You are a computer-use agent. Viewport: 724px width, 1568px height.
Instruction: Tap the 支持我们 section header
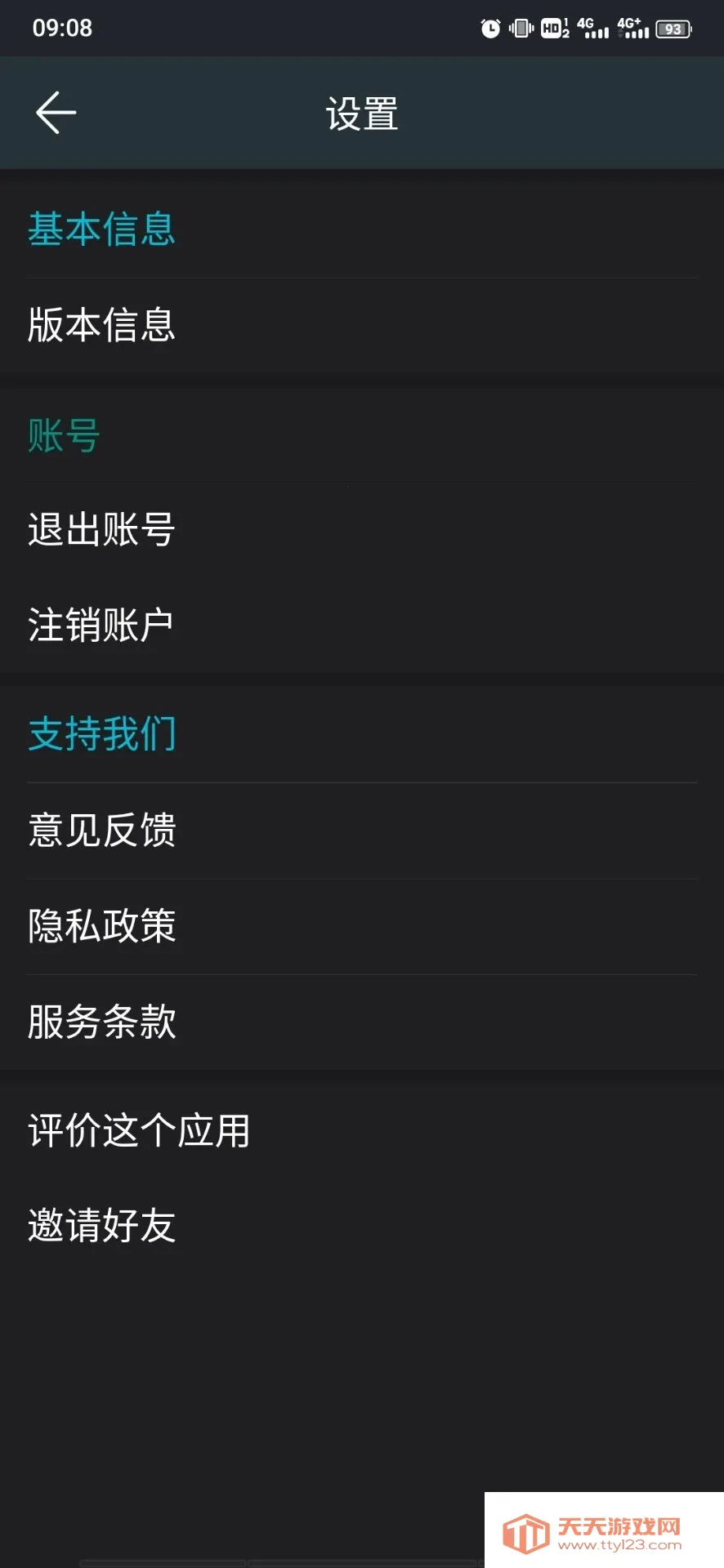[x=101, y=733]
